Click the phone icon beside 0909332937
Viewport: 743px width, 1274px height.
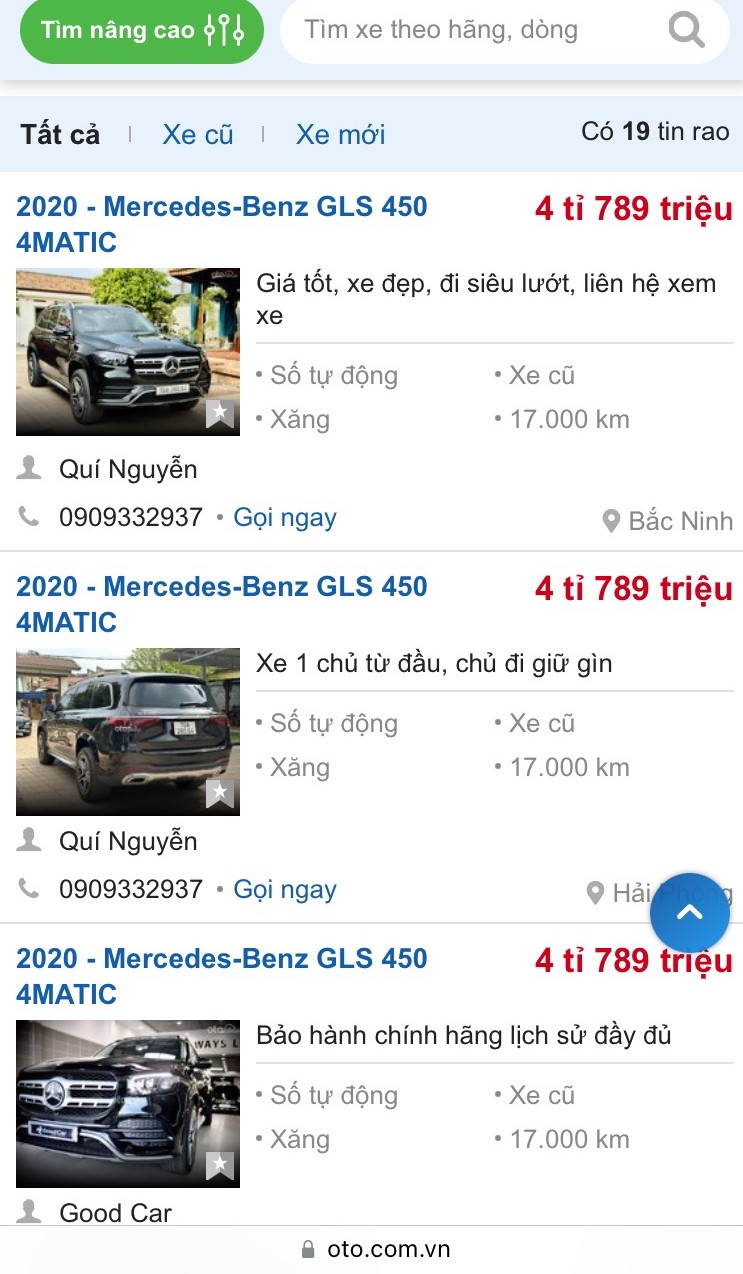[x=28, y=516]
